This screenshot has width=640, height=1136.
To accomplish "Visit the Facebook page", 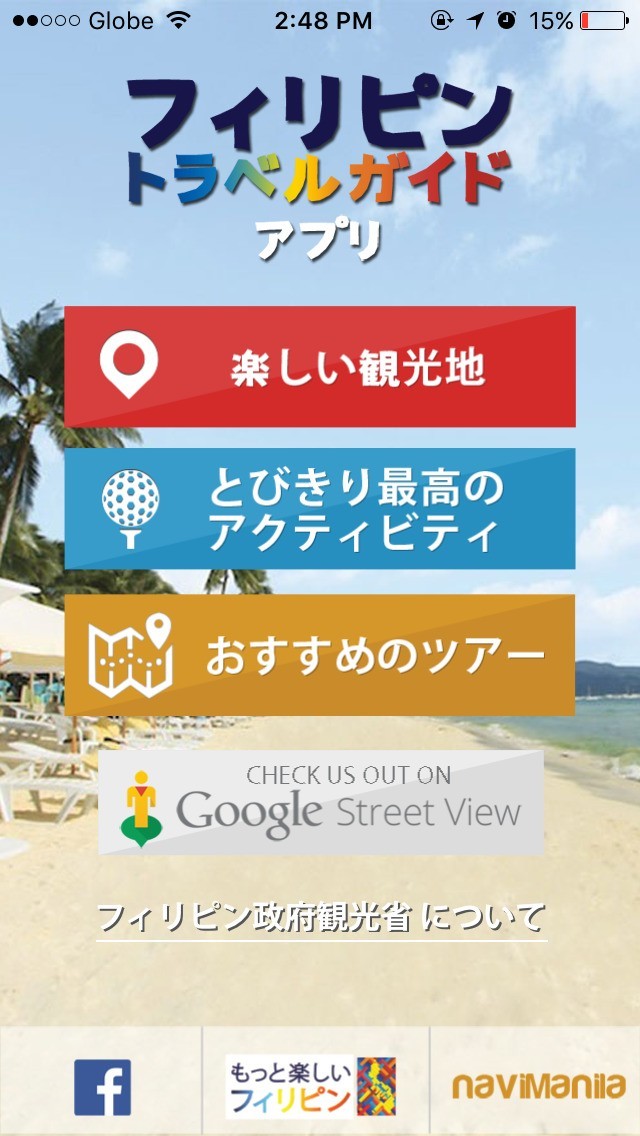I will click(101, 1086).
